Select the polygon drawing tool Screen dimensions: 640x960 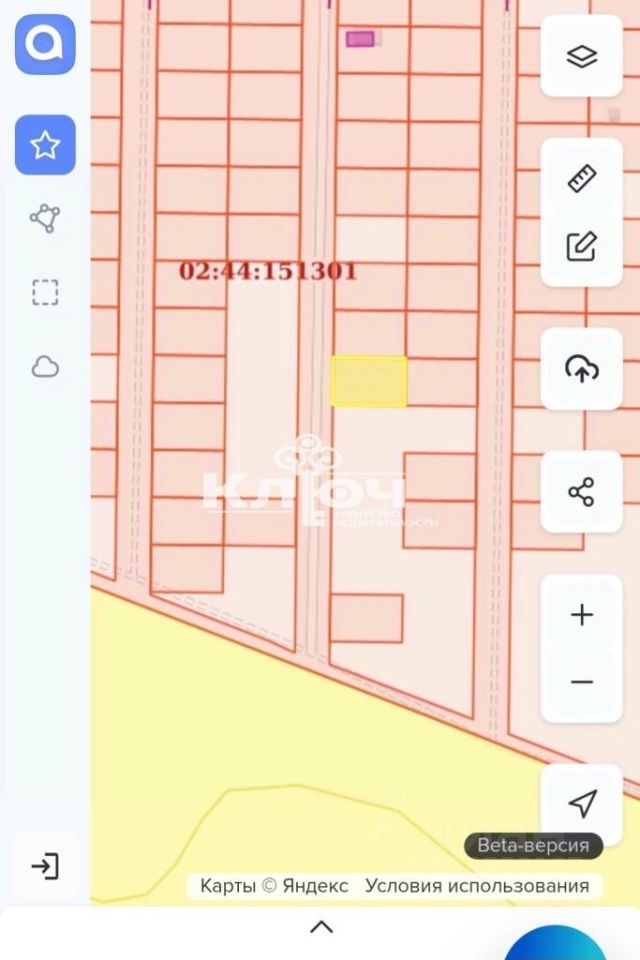(x=45, y=218)
